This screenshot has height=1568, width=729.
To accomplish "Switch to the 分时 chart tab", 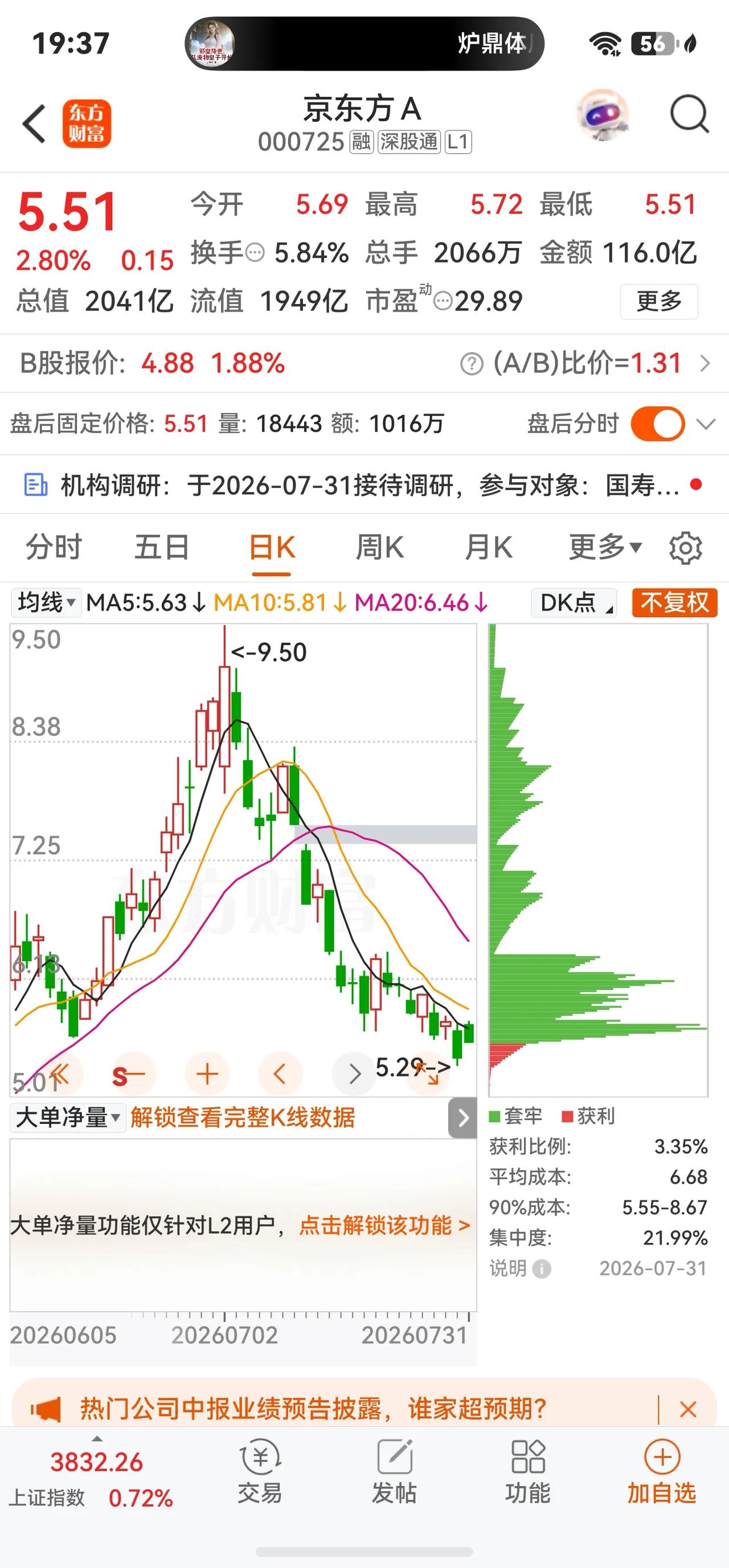I will [54, 547].
